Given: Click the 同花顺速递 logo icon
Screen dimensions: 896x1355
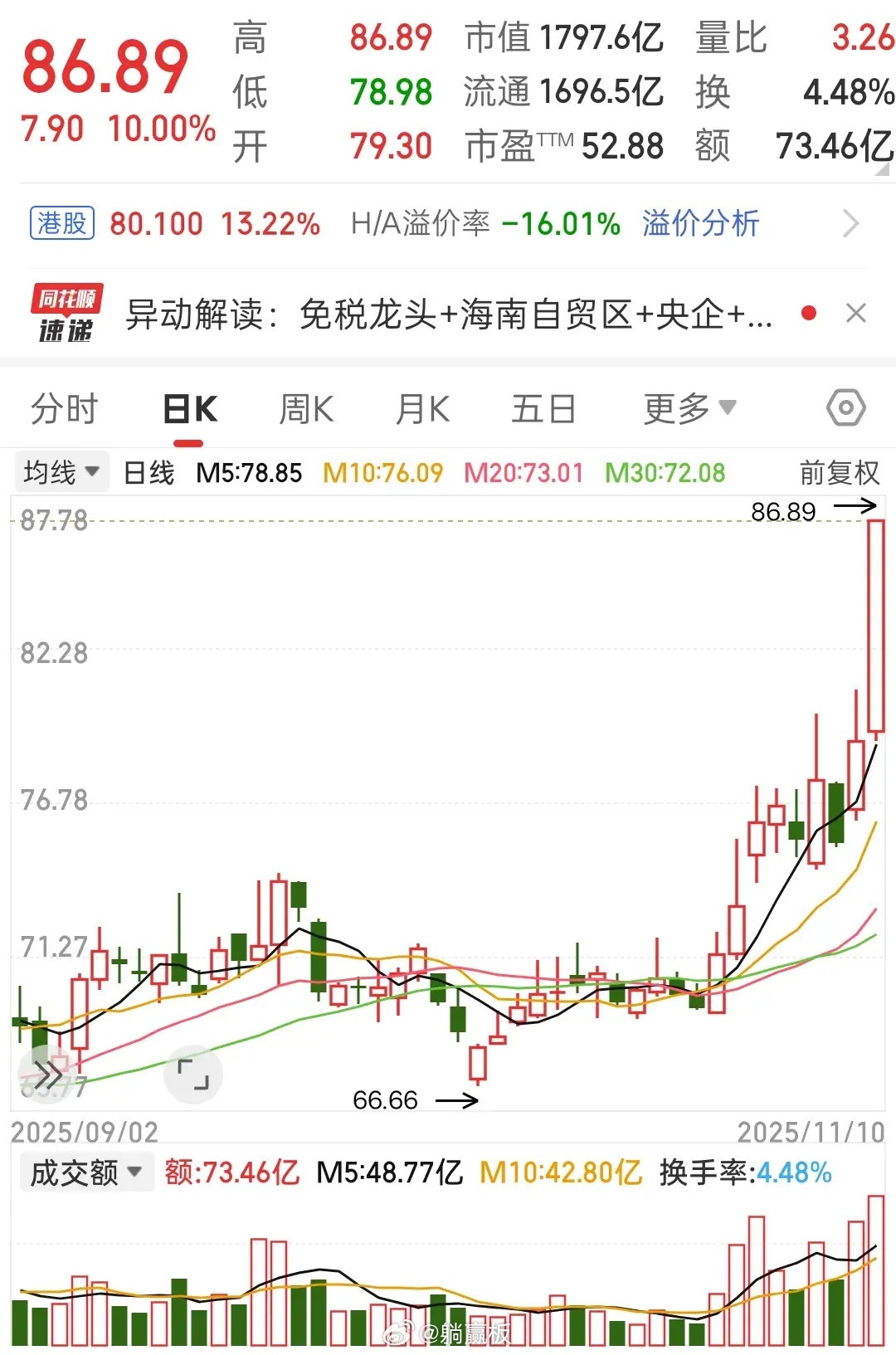Looking at the screenshot, I should (x=66, y=312).
